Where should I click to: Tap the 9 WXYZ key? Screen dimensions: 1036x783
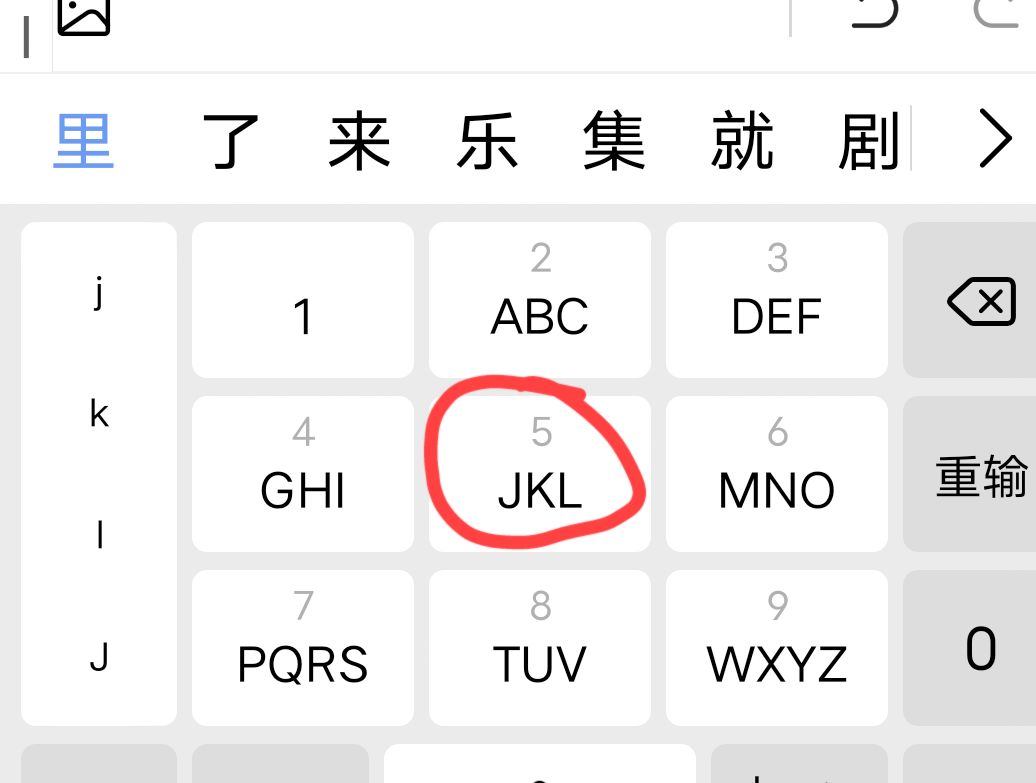pyautogui.click(x=777, y=648)
